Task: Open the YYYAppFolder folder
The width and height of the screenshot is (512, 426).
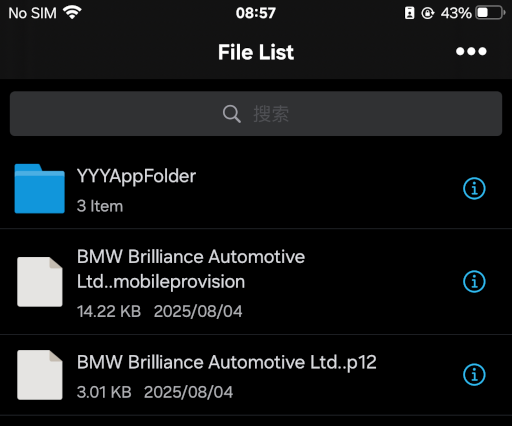Action: 256,189
